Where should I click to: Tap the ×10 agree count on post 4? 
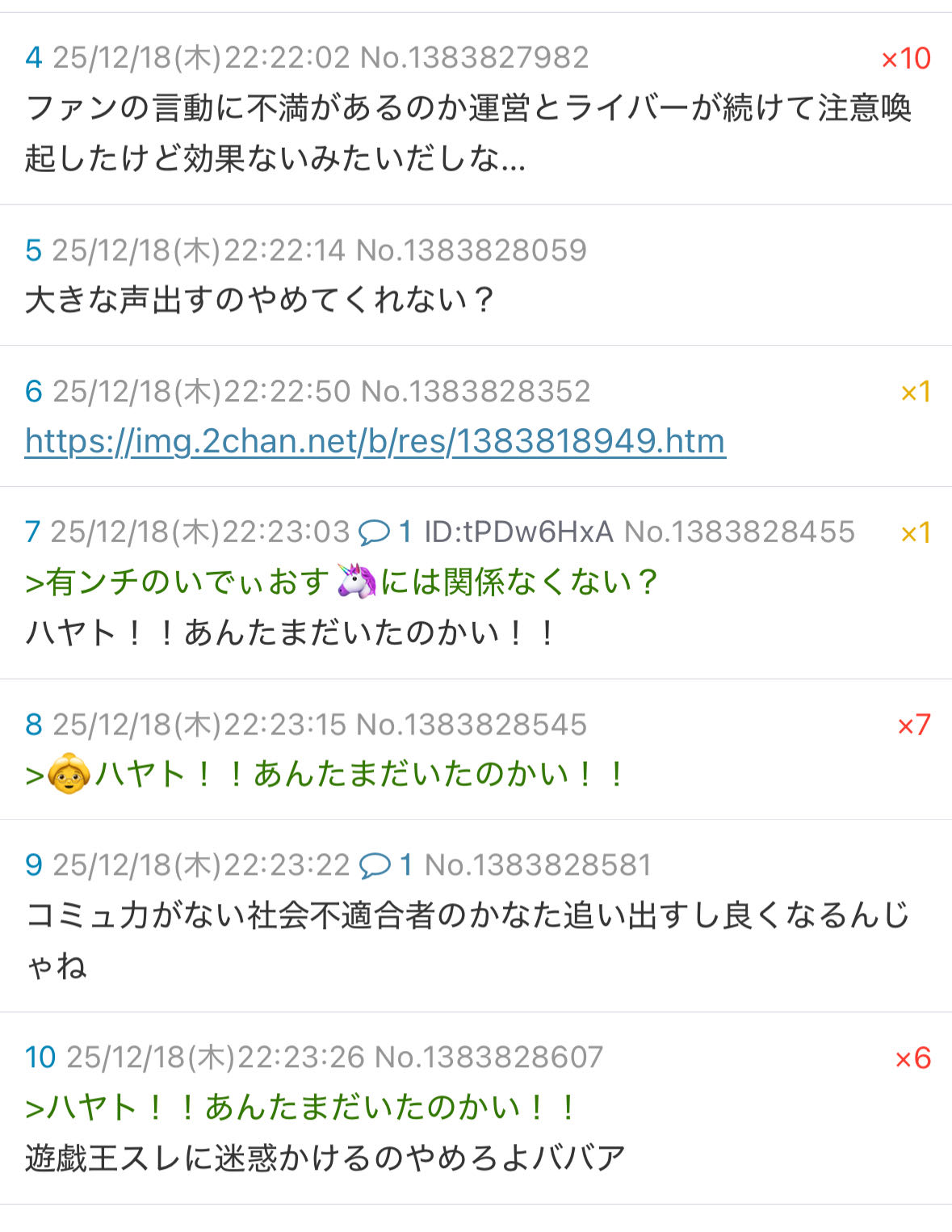pos(905,58)
